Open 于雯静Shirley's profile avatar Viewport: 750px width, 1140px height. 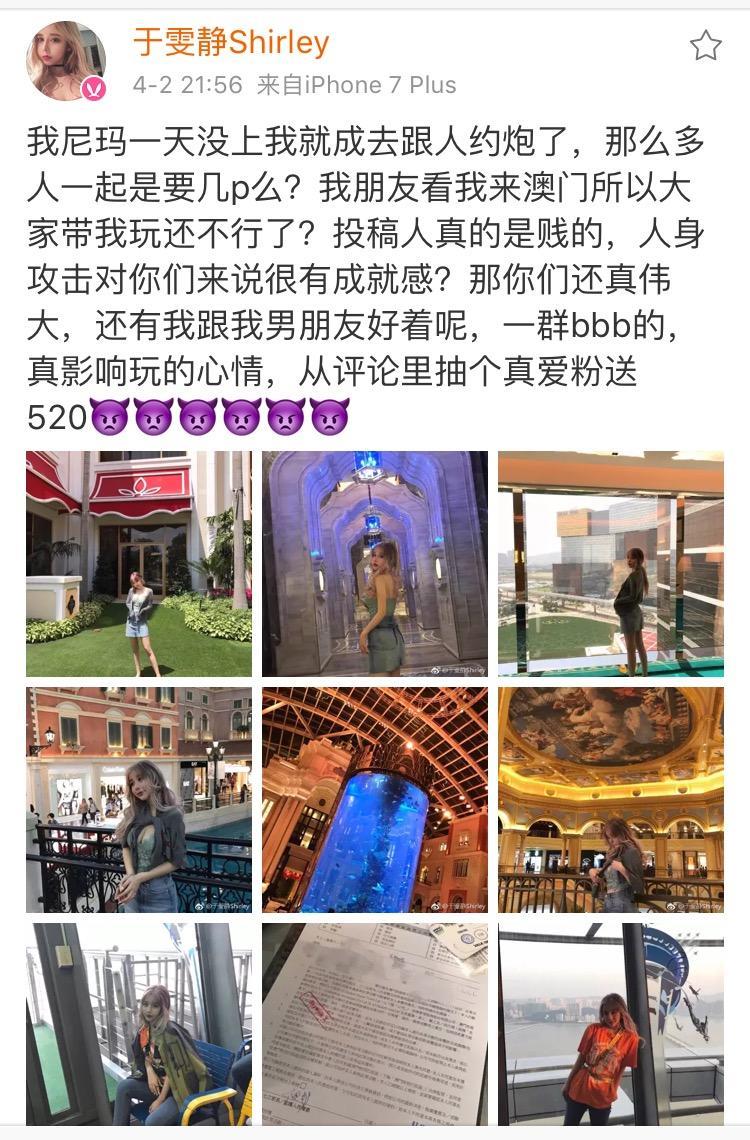66,61
